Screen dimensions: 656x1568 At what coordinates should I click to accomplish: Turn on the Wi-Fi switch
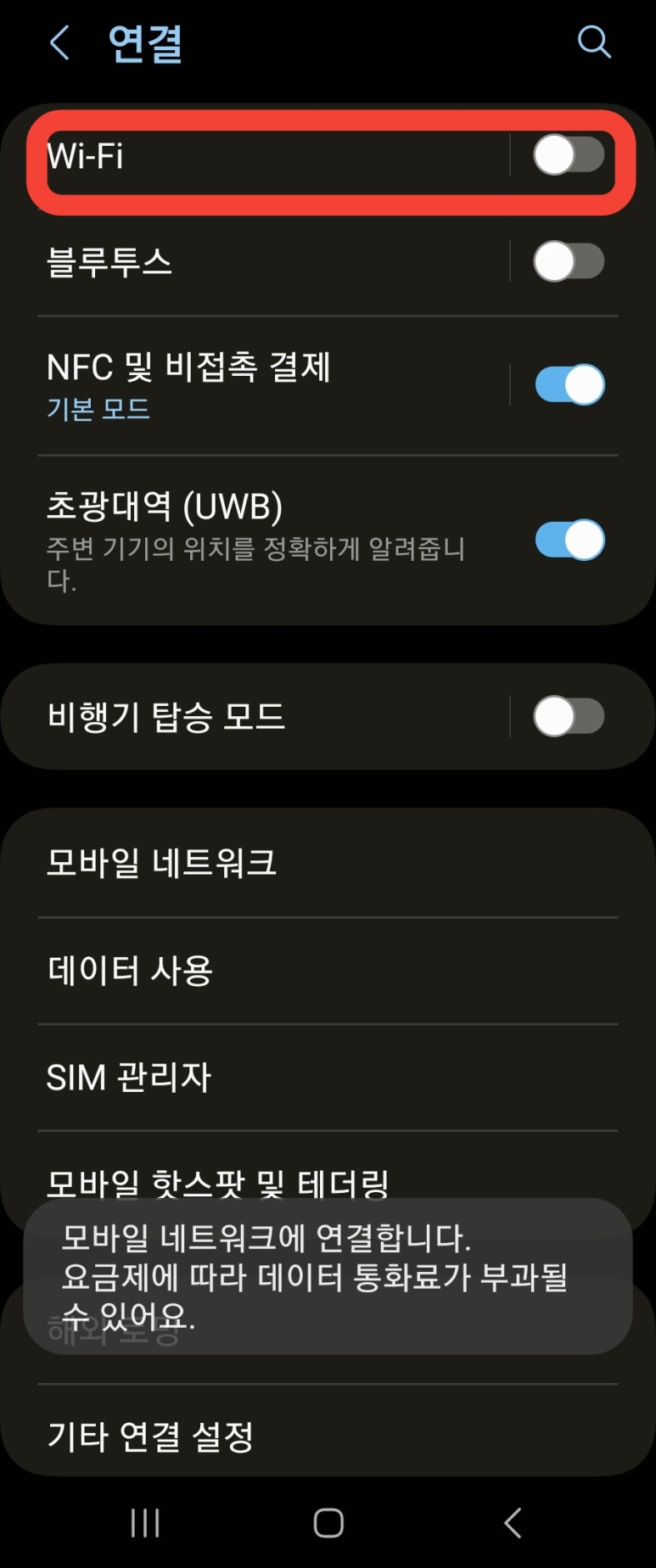(x=569, y=156)
